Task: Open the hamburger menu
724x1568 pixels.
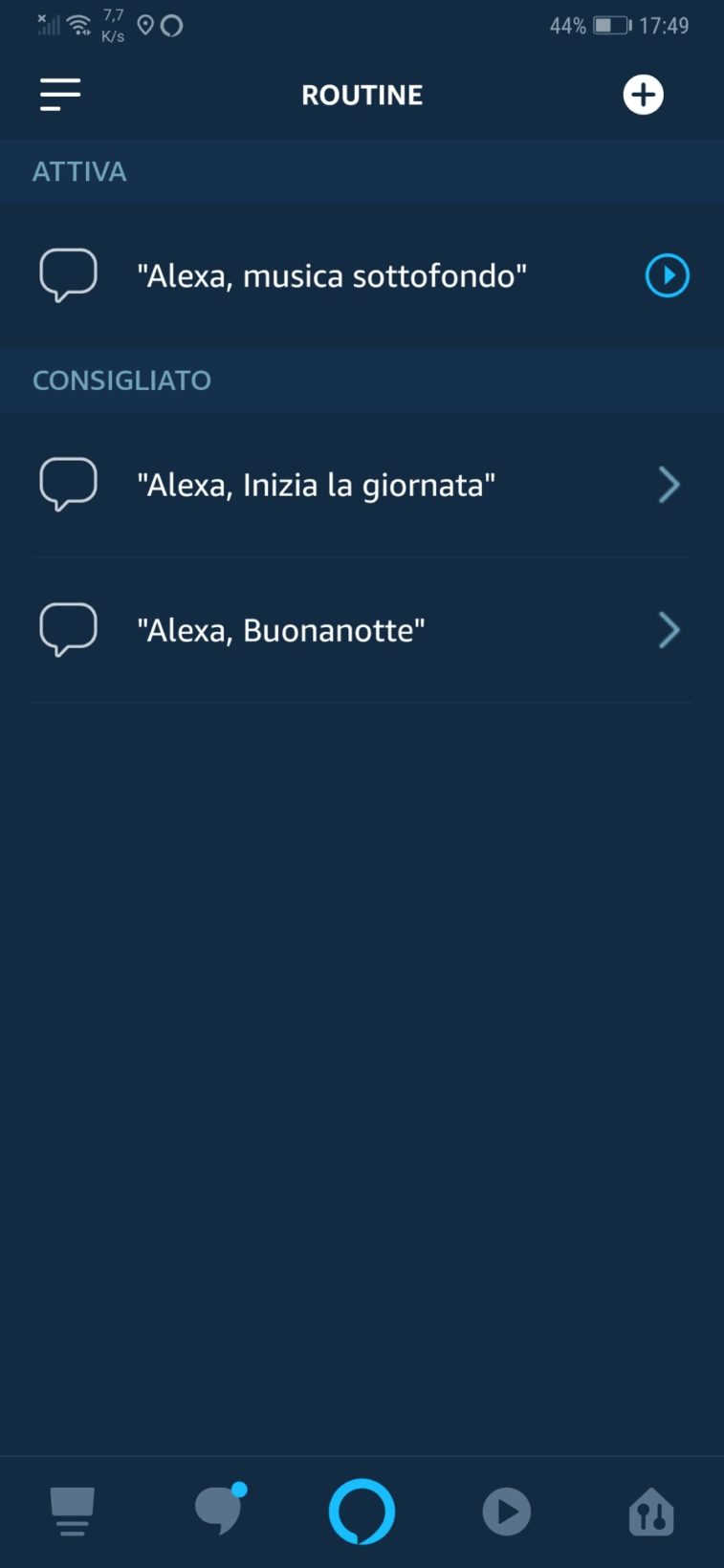Action: coord(60,95)
